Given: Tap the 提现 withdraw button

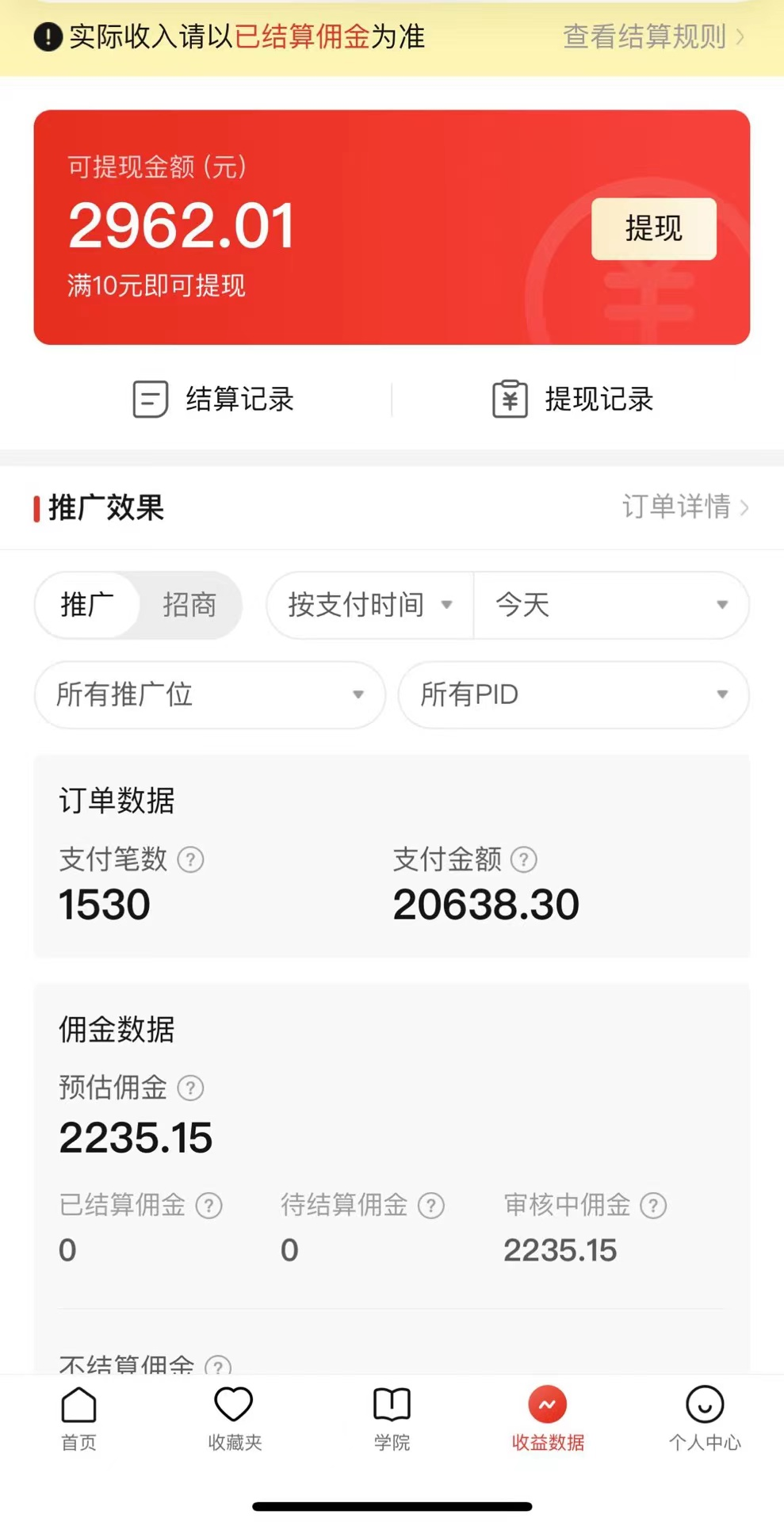Looking at the screenshot, I should 654,228.
